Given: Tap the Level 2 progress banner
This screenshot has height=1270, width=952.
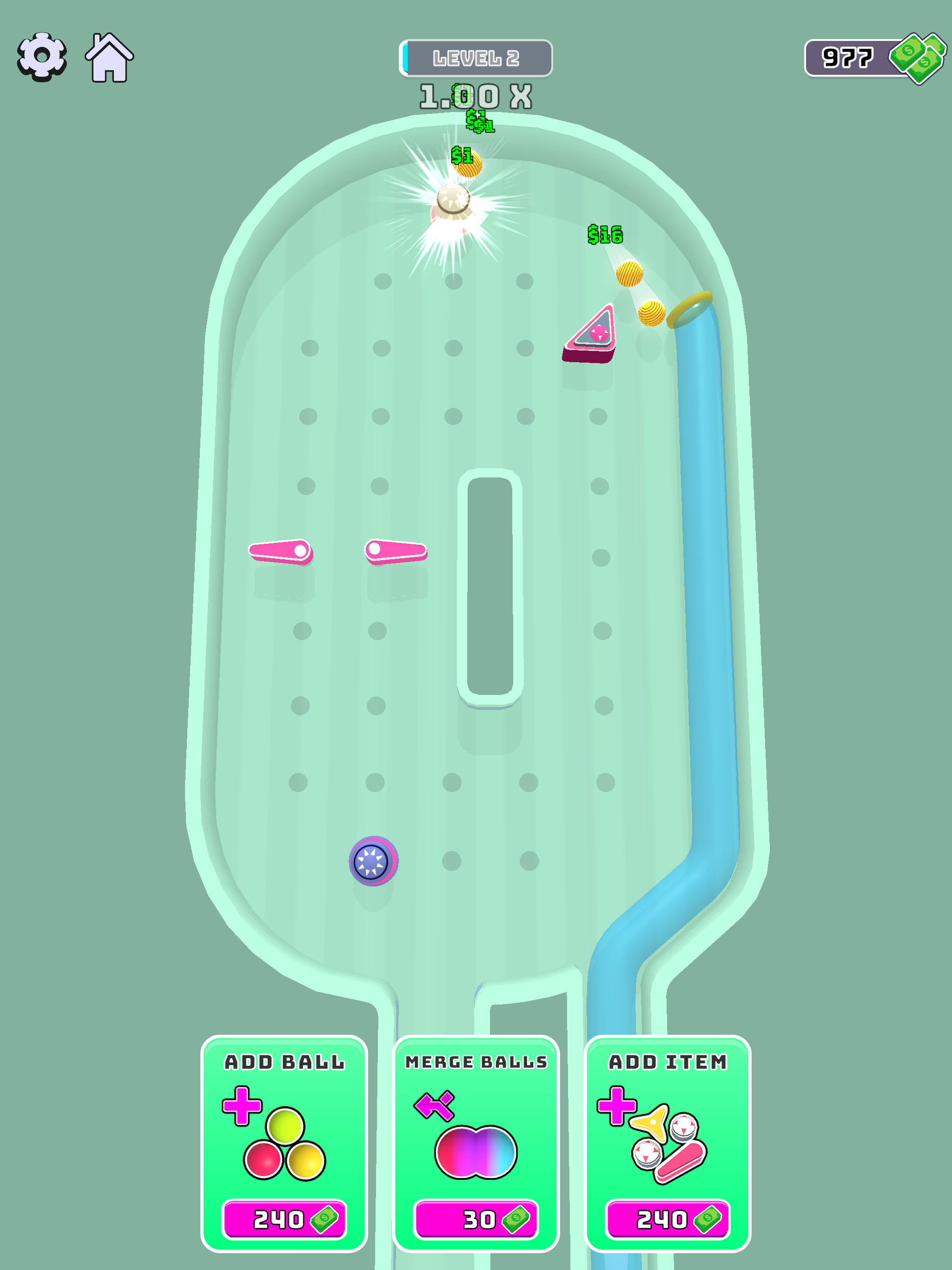Looking at the screenshot, I should (476, 58).
